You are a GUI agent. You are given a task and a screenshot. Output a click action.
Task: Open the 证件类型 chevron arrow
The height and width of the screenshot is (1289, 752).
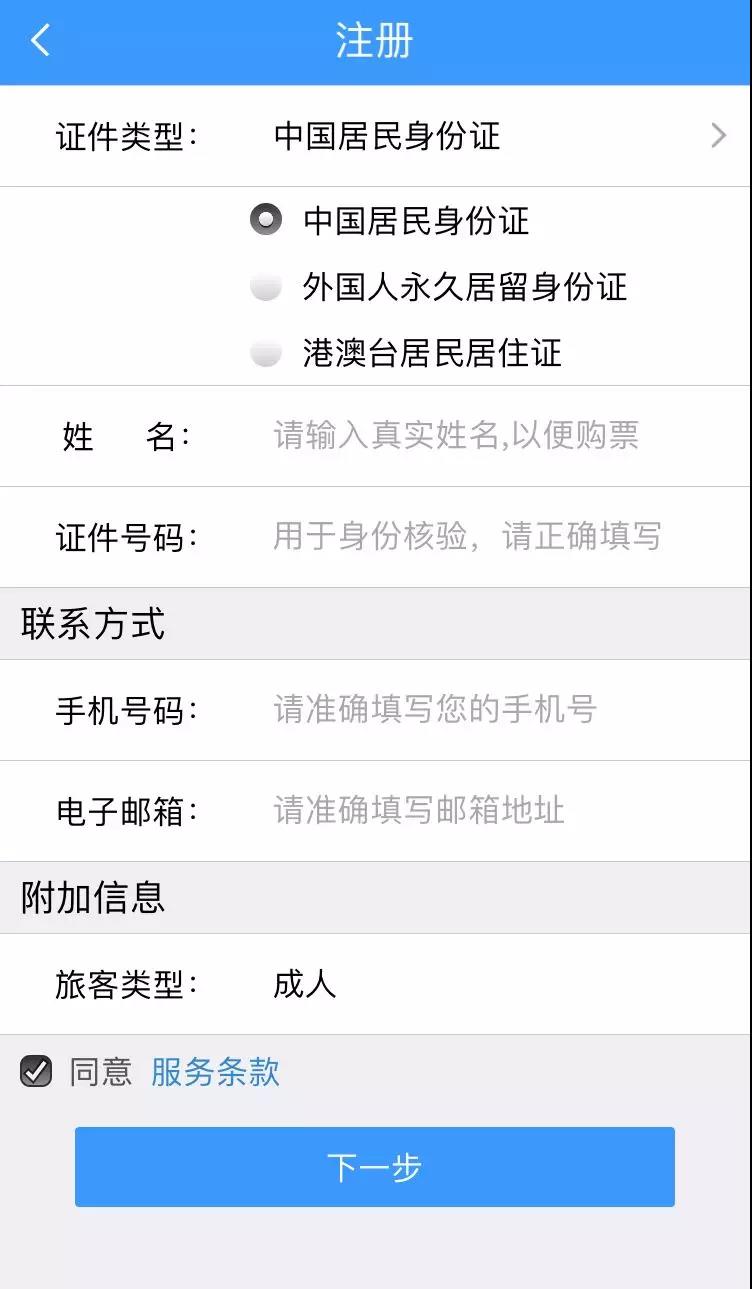[718, 136]
